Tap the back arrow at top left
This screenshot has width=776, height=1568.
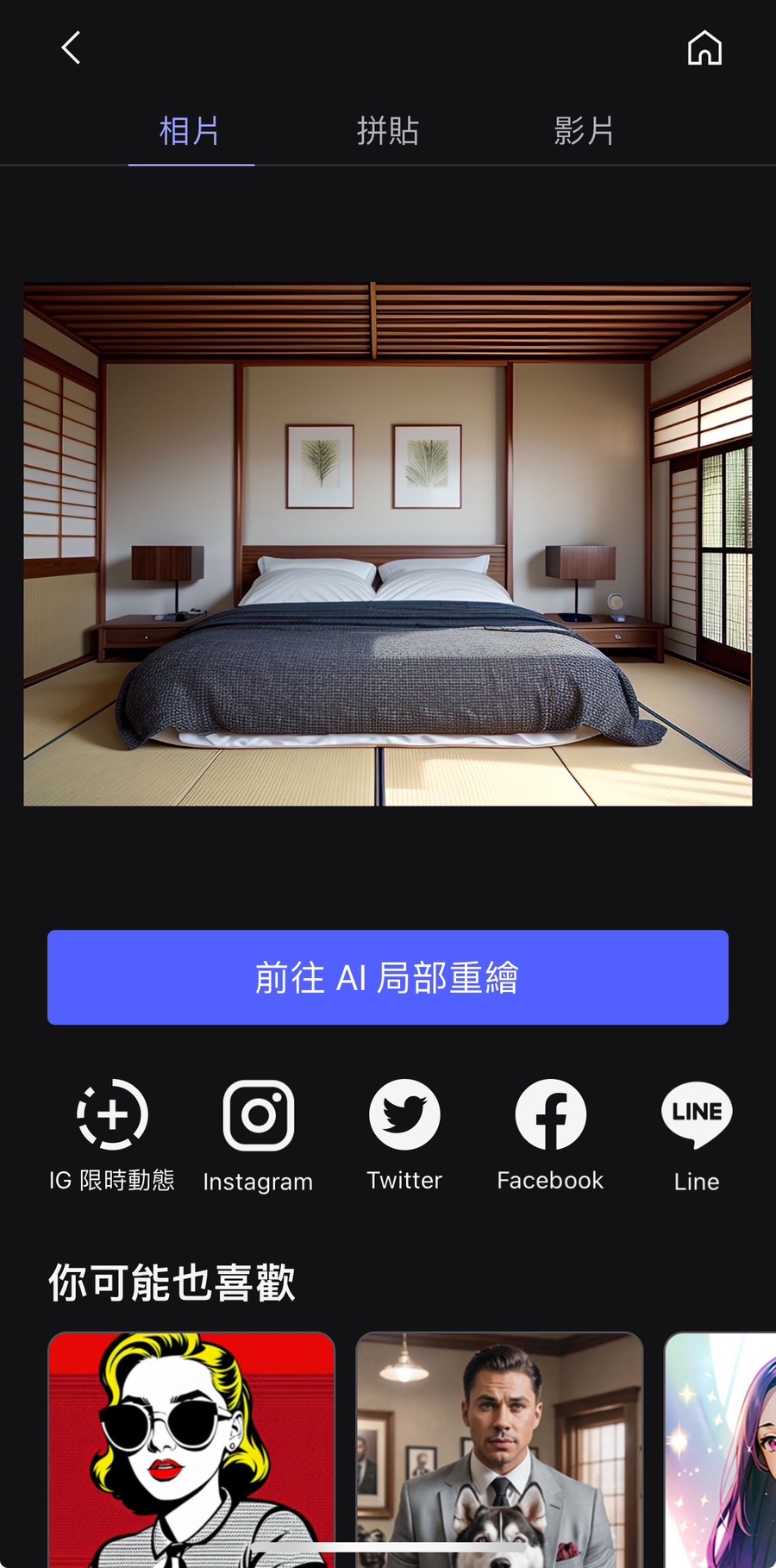tap(71, 47)
